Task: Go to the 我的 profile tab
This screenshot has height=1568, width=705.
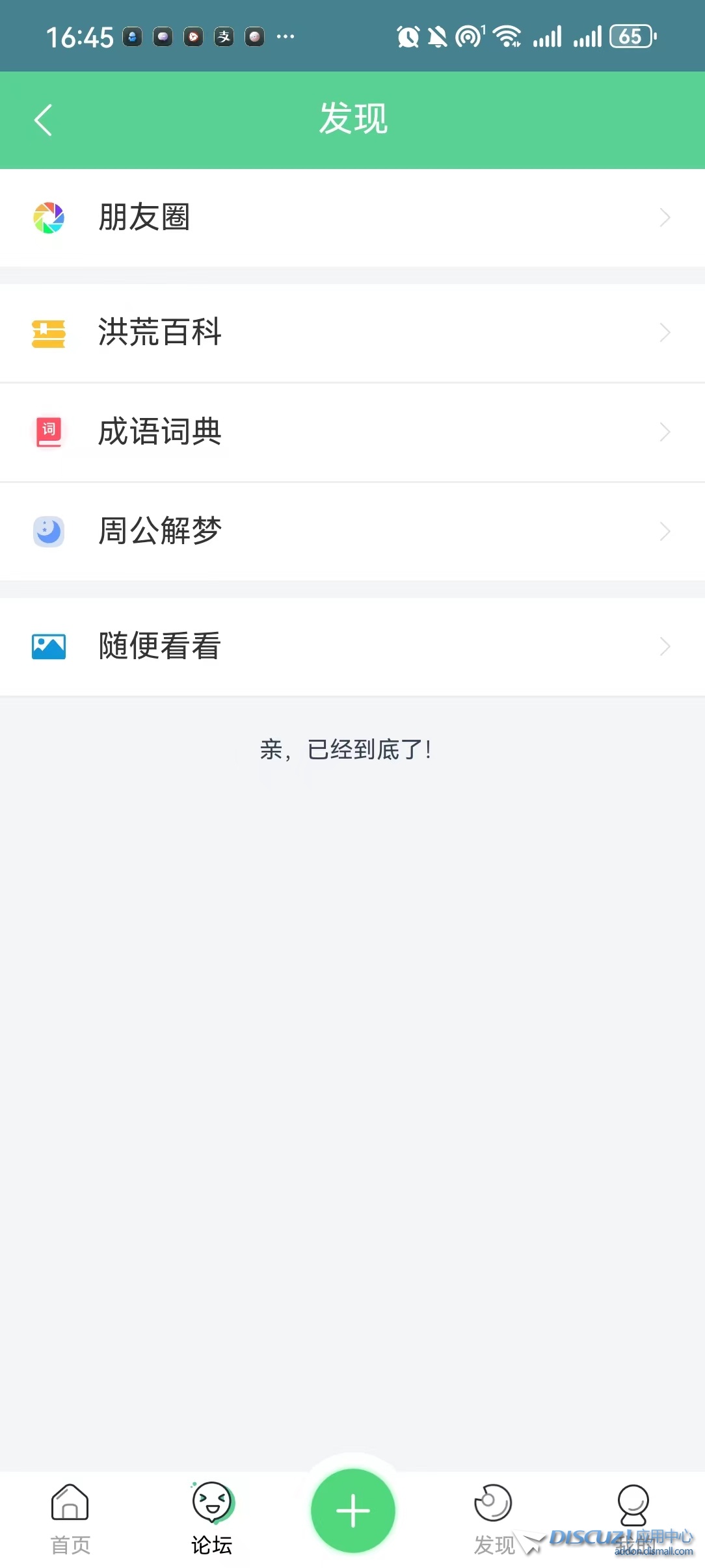Action: pyautogui.click(x=633, y=1518)
